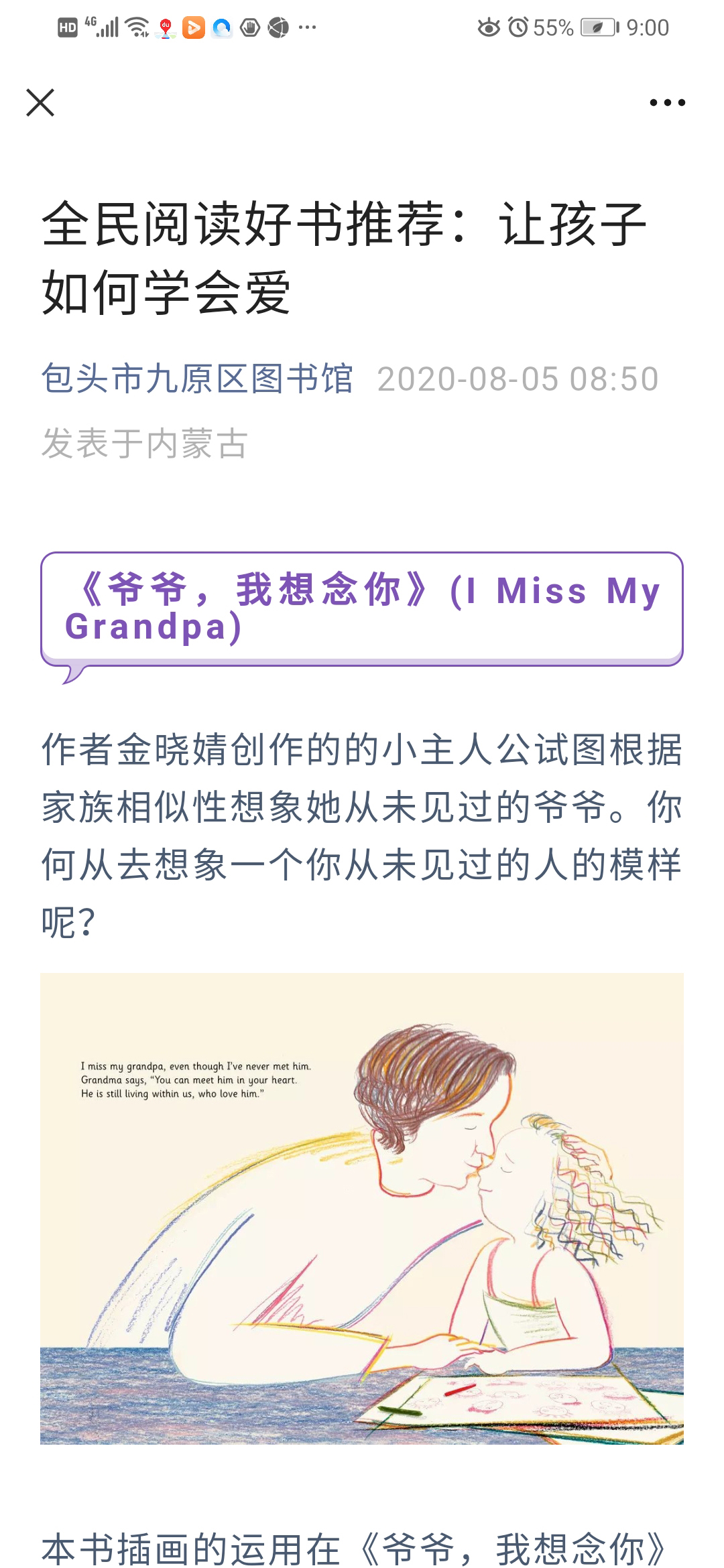The image size is (724, 1568).
Task: View the grandpa illustration full screen
Action: (x=362, y=1208)
